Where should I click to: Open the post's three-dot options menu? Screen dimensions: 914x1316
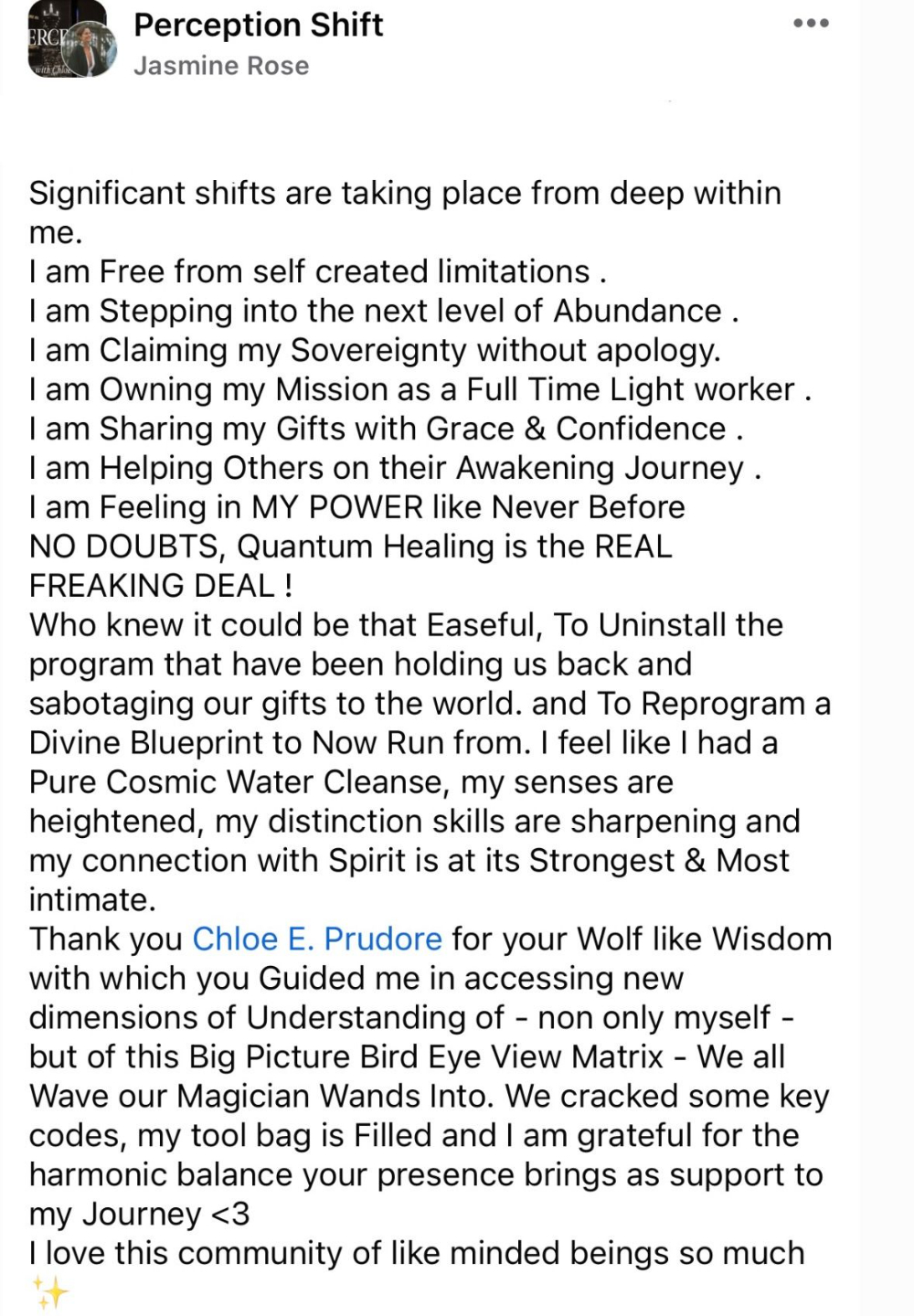(x=811, y=24)
